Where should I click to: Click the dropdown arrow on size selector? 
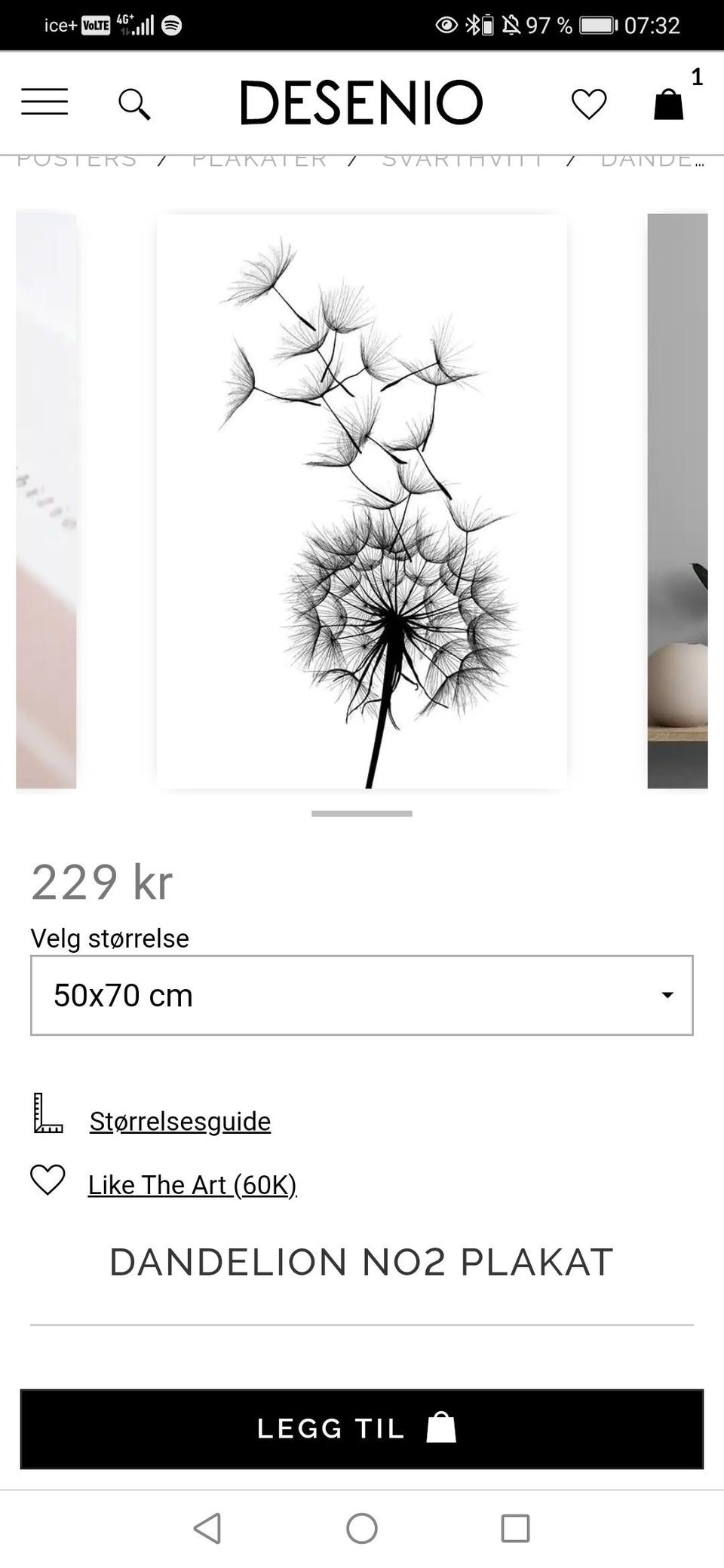point(667,995)
